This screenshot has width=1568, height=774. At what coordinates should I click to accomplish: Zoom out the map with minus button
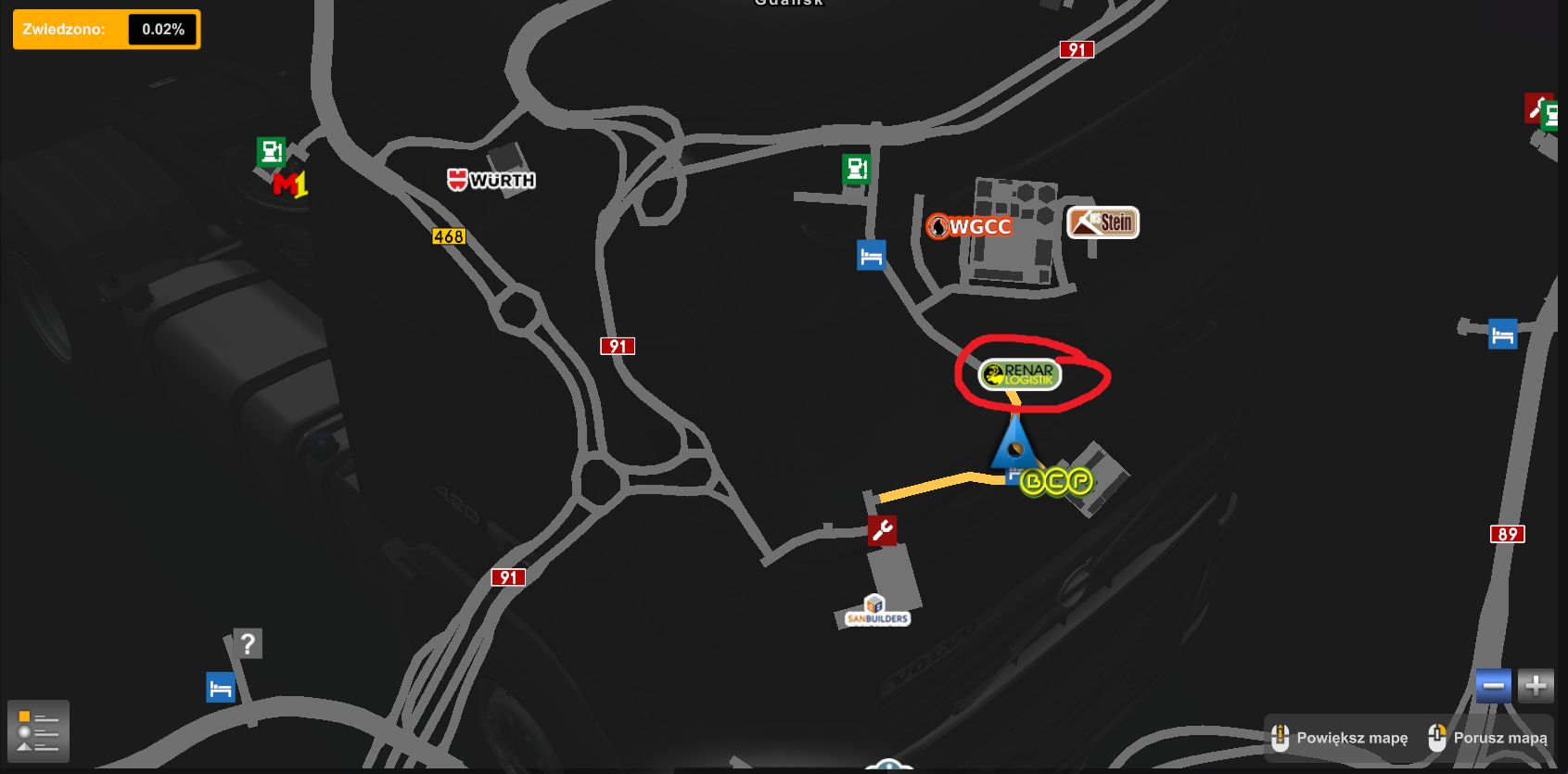(x=1493, y=686)
